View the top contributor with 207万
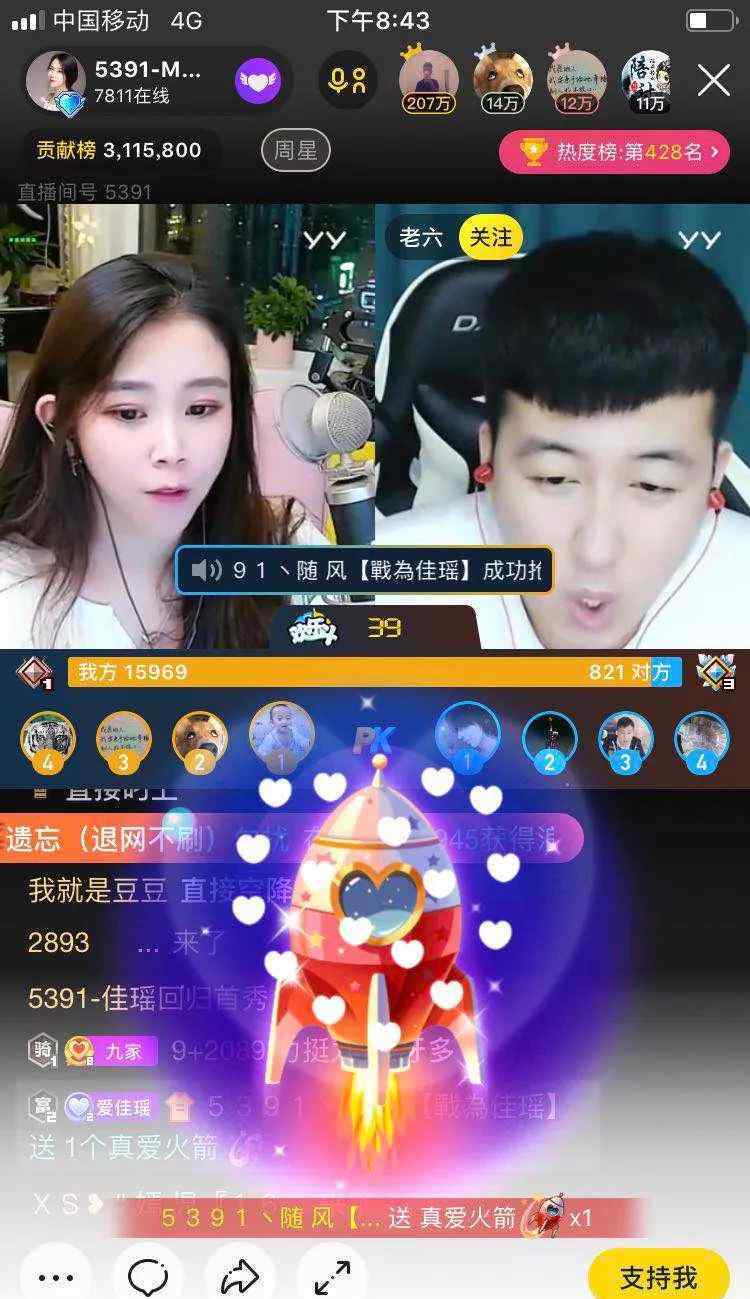Screen dimensions: 750x1299 point(428,80)
